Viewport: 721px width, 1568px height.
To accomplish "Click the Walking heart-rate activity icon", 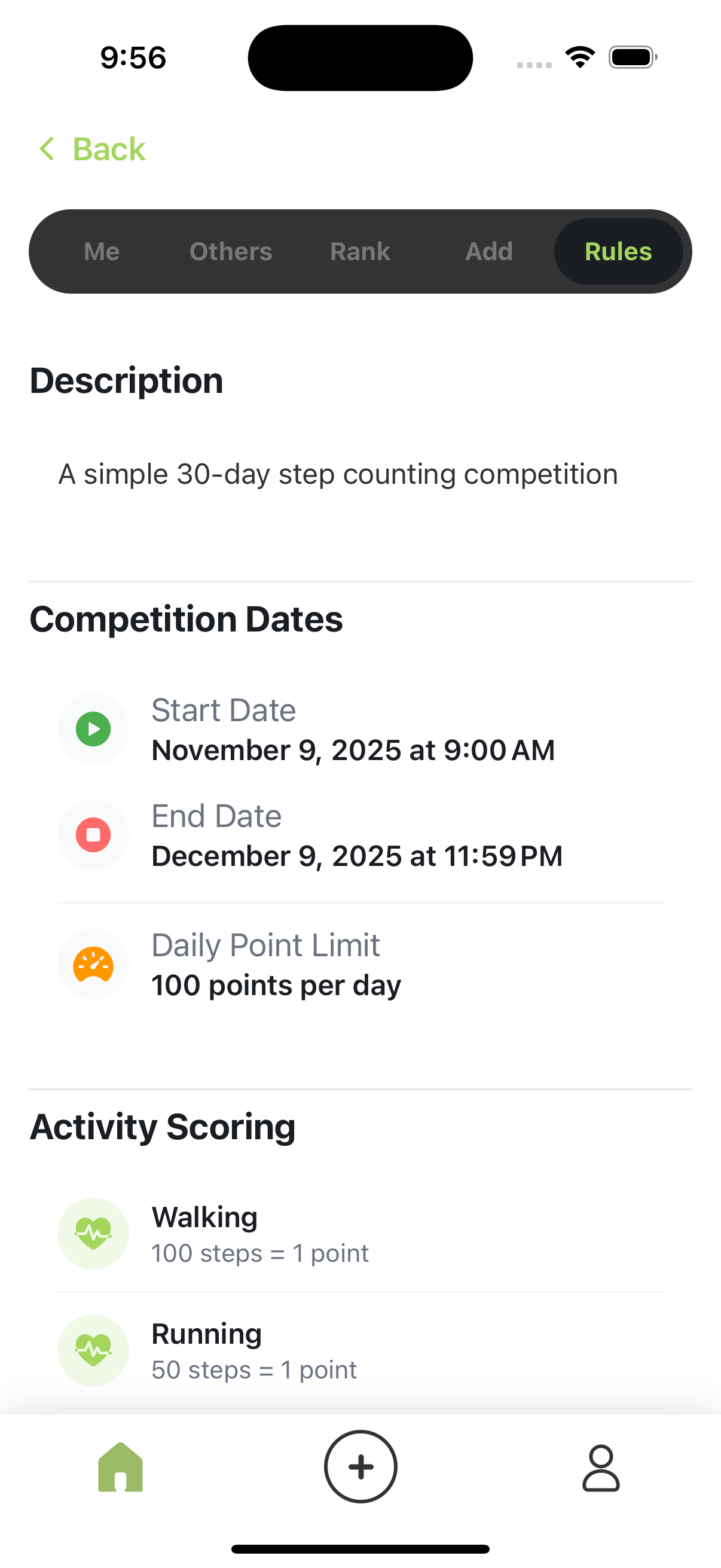I will (93, 1234).
